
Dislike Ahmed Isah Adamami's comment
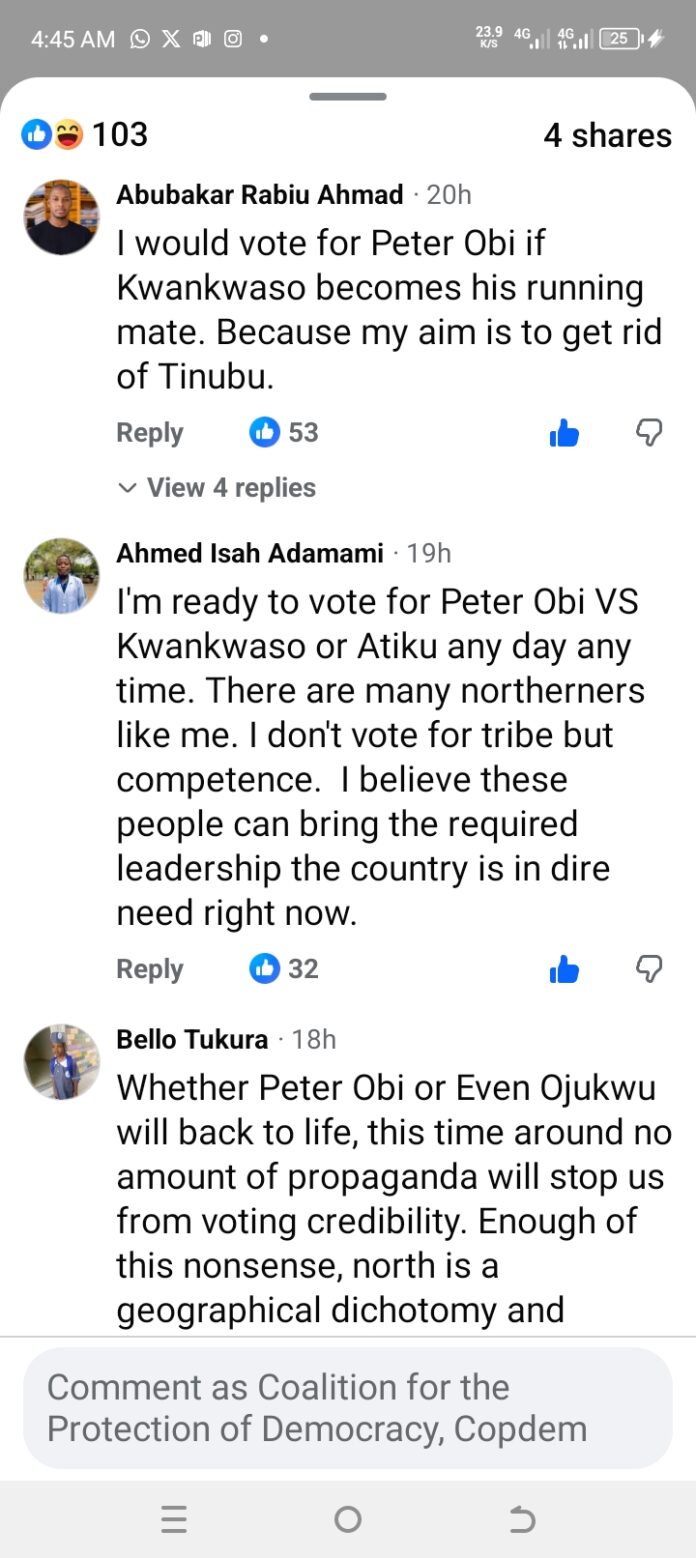click(x=650, y=969)
